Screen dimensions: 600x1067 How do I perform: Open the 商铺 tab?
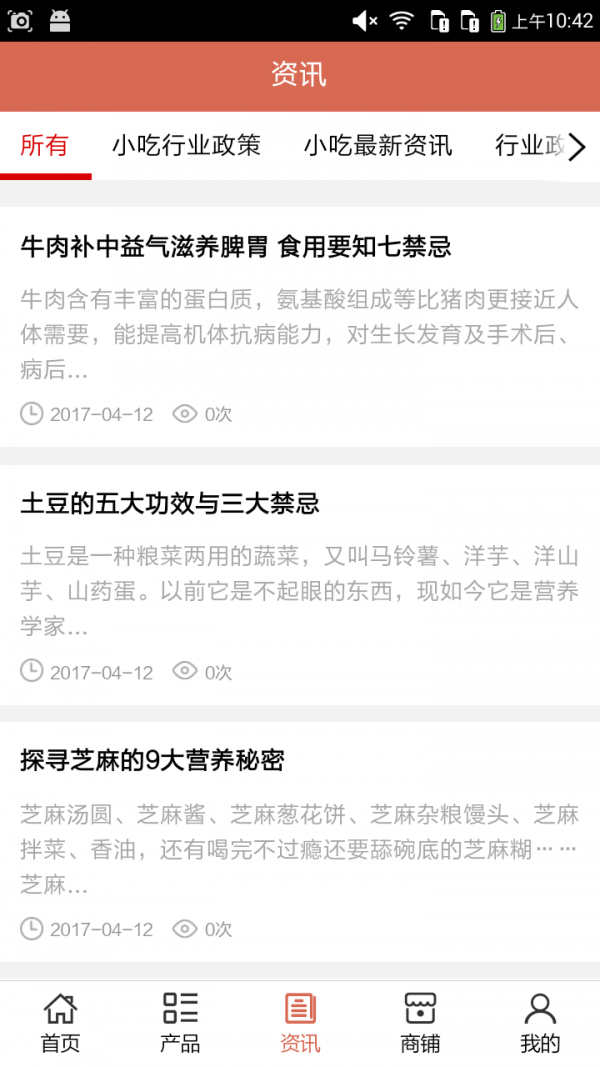[x=420, y=1023]
